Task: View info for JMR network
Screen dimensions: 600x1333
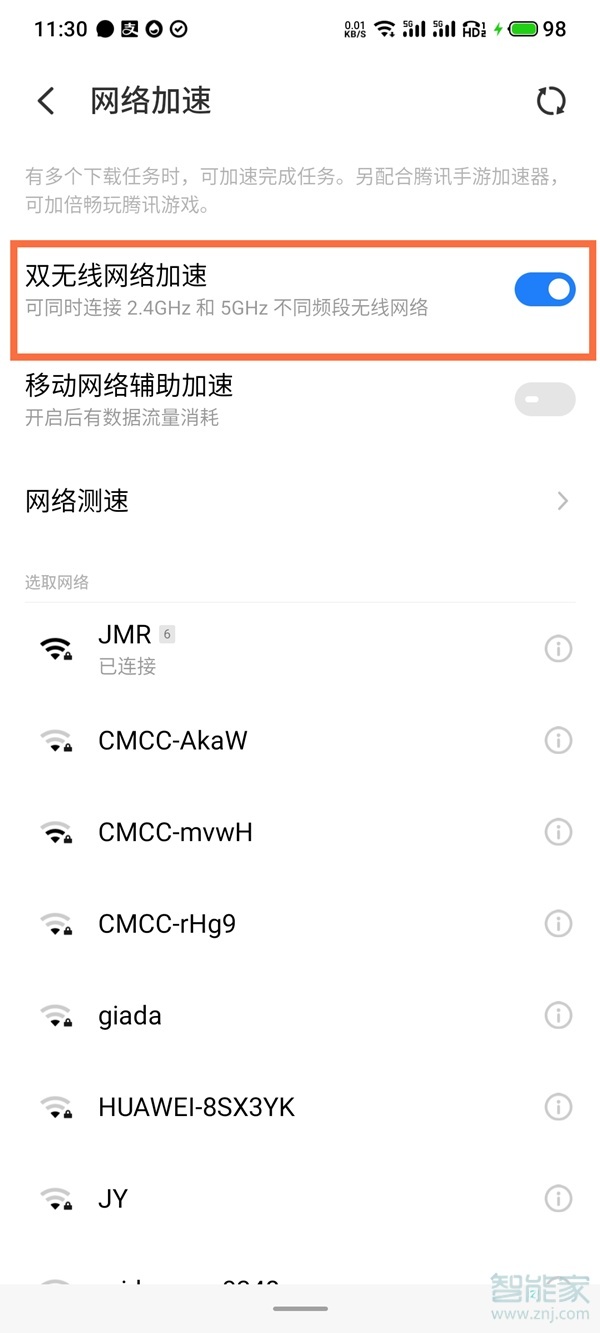Action: pos(557,649)
